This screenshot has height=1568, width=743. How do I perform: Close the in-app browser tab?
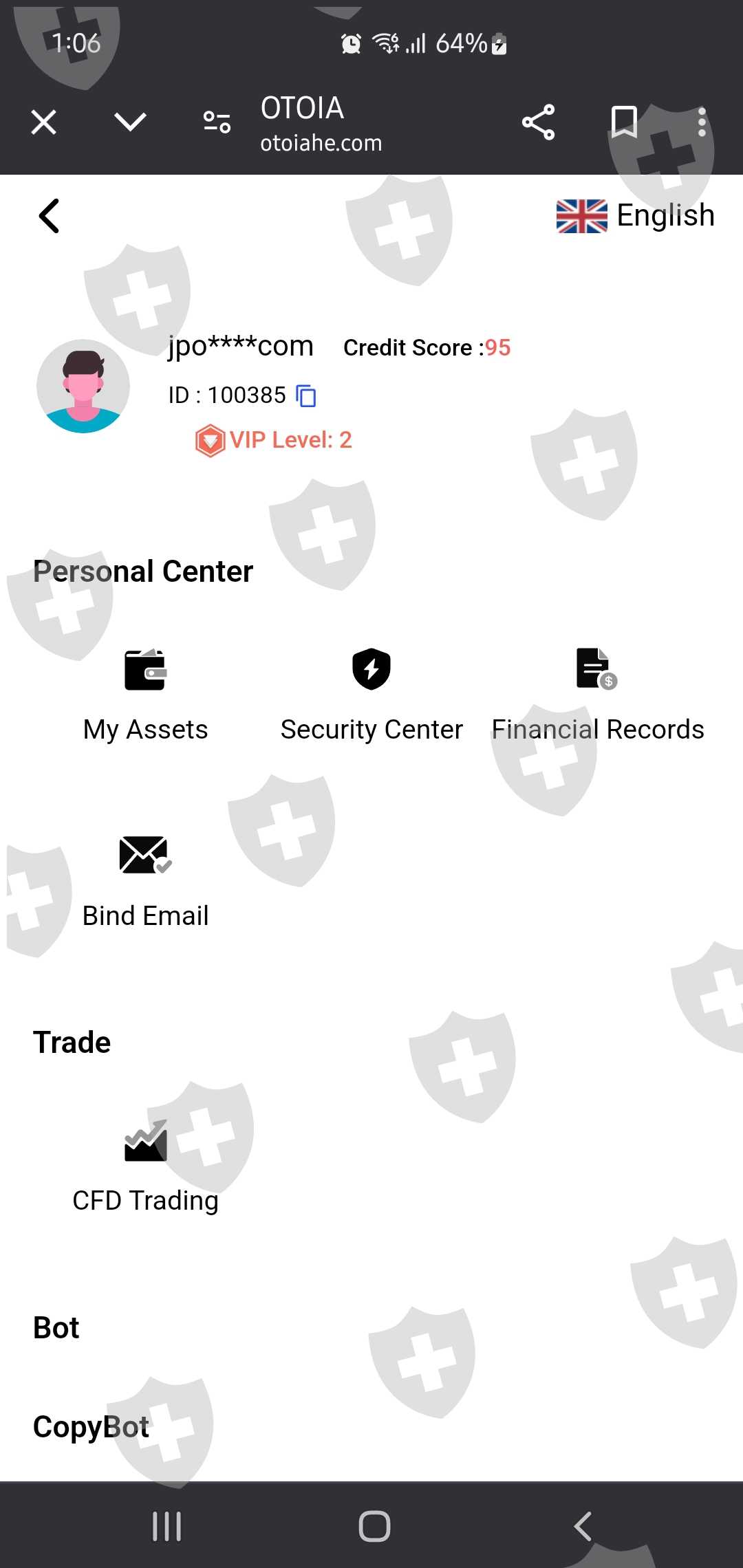[44, 123]
